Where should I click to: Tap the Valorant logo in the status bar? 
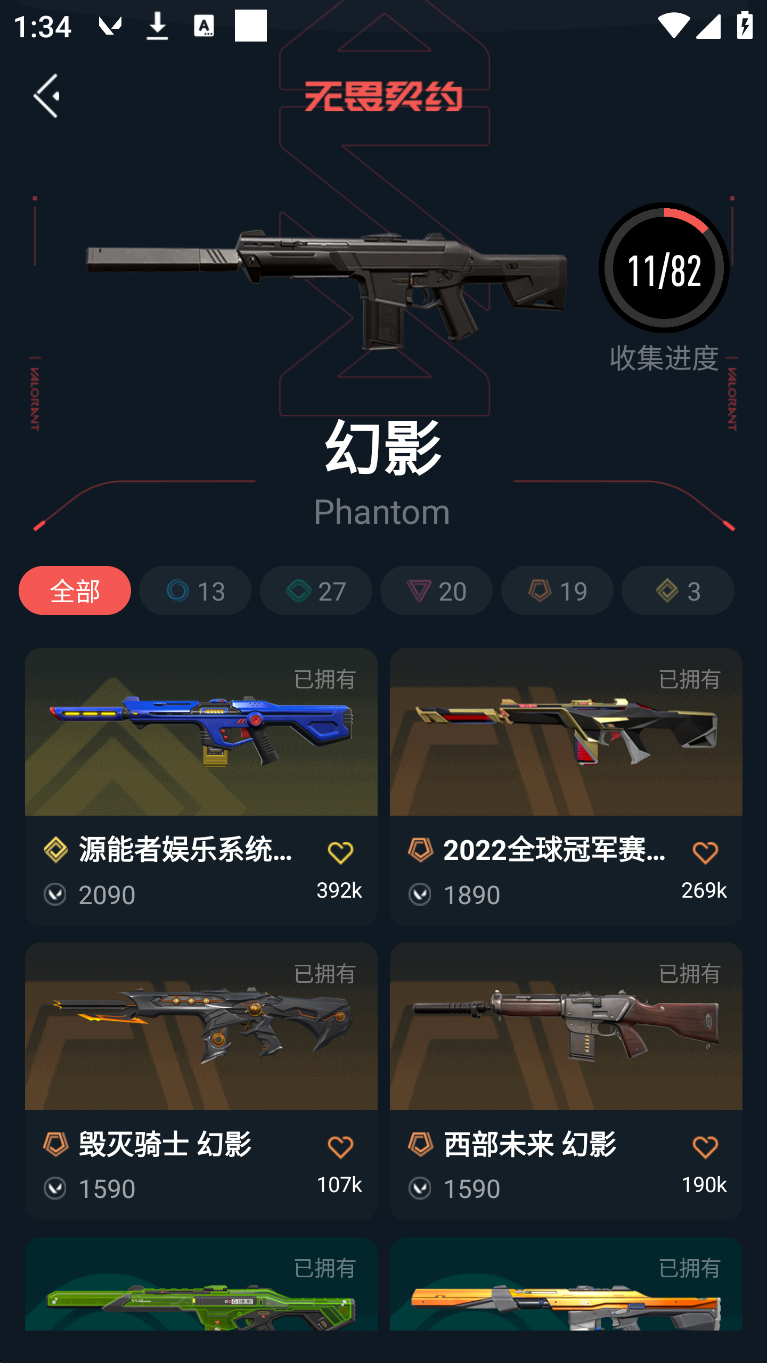pyautogui.click(x=110, y=27)
